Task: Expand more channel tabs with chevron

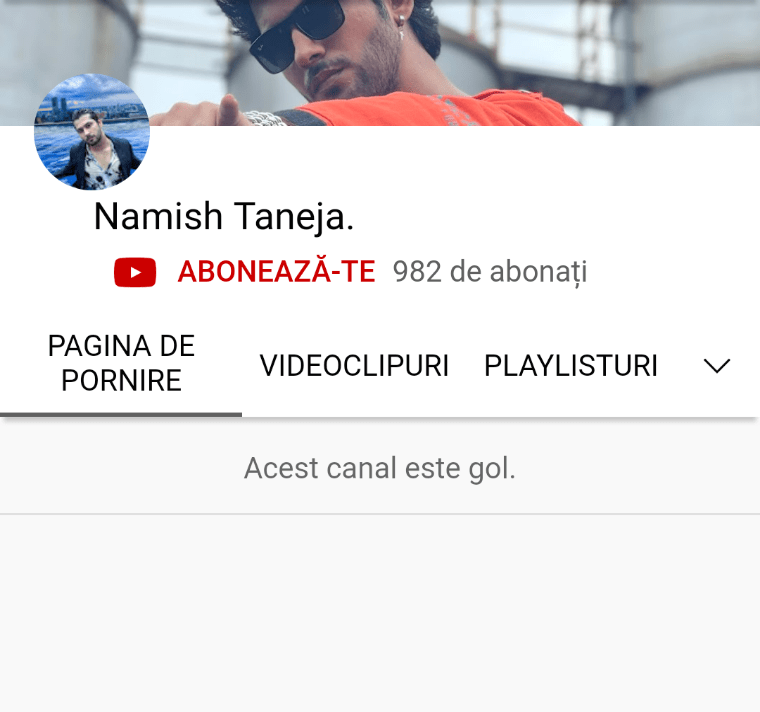Action: point(717,366)
